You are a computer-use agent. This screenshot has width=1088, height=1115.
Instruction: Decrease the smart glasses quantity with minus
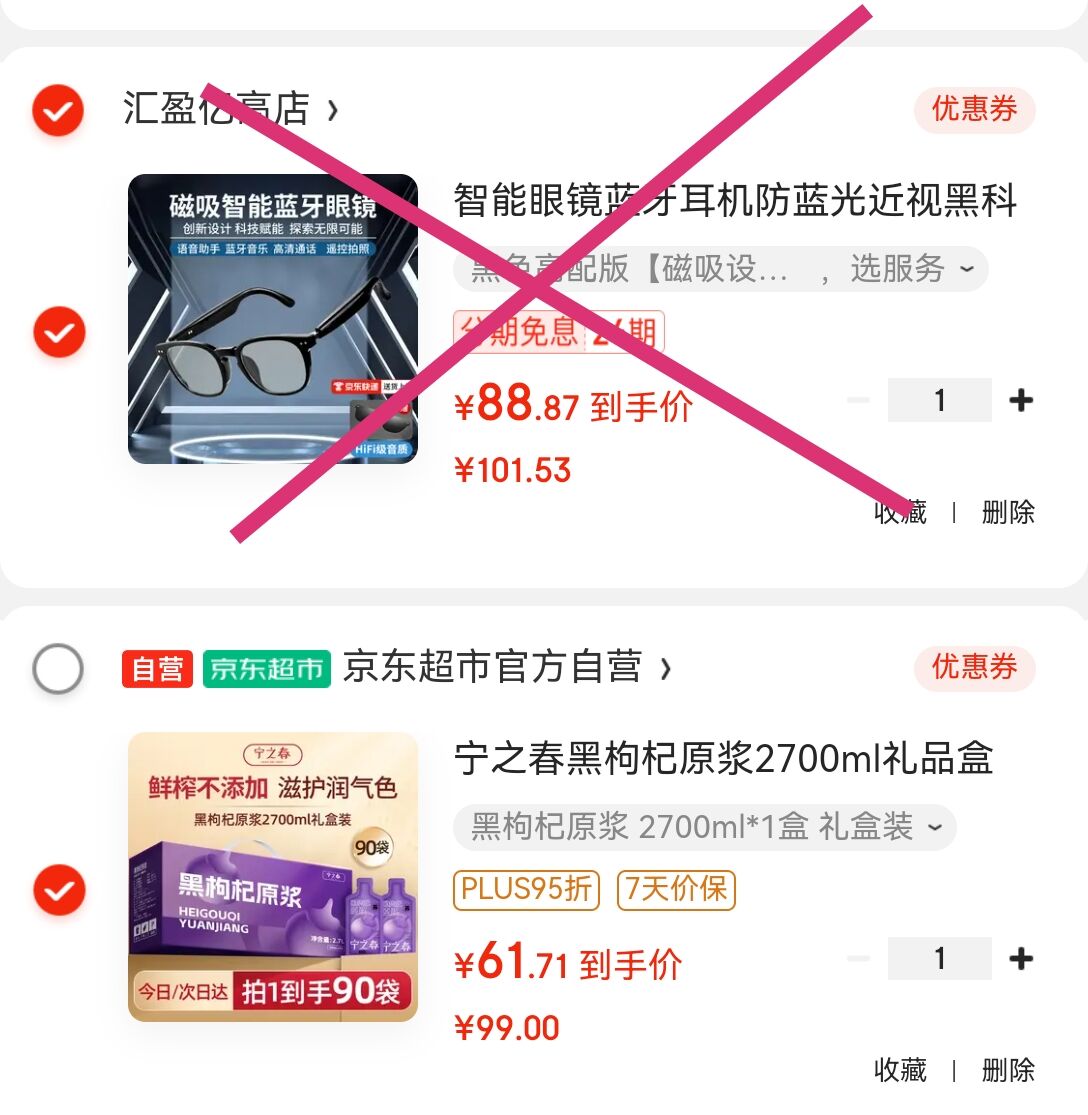click(858, 401)
